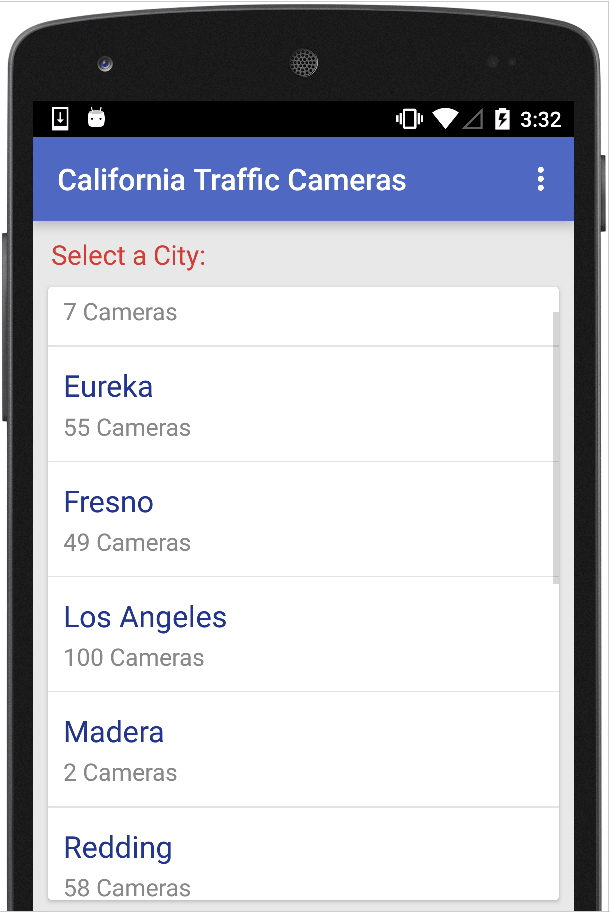
Task: View Redding traffic cameras
Action: point(300,862)
